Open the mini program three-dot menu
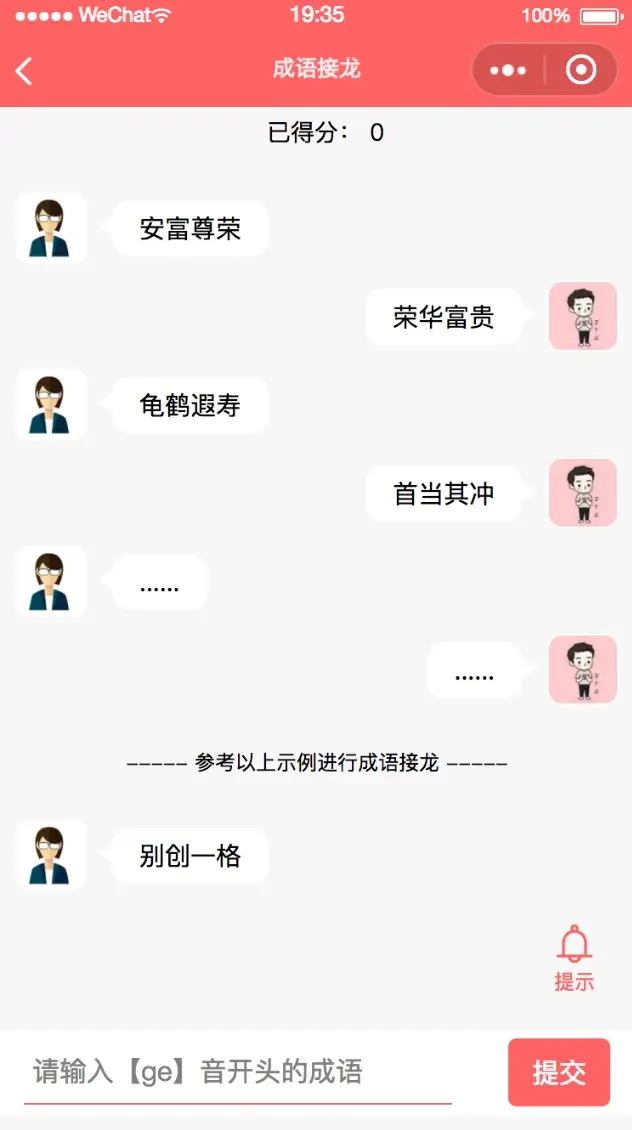This screenshot has height=1130, width=632. (508, 70)
